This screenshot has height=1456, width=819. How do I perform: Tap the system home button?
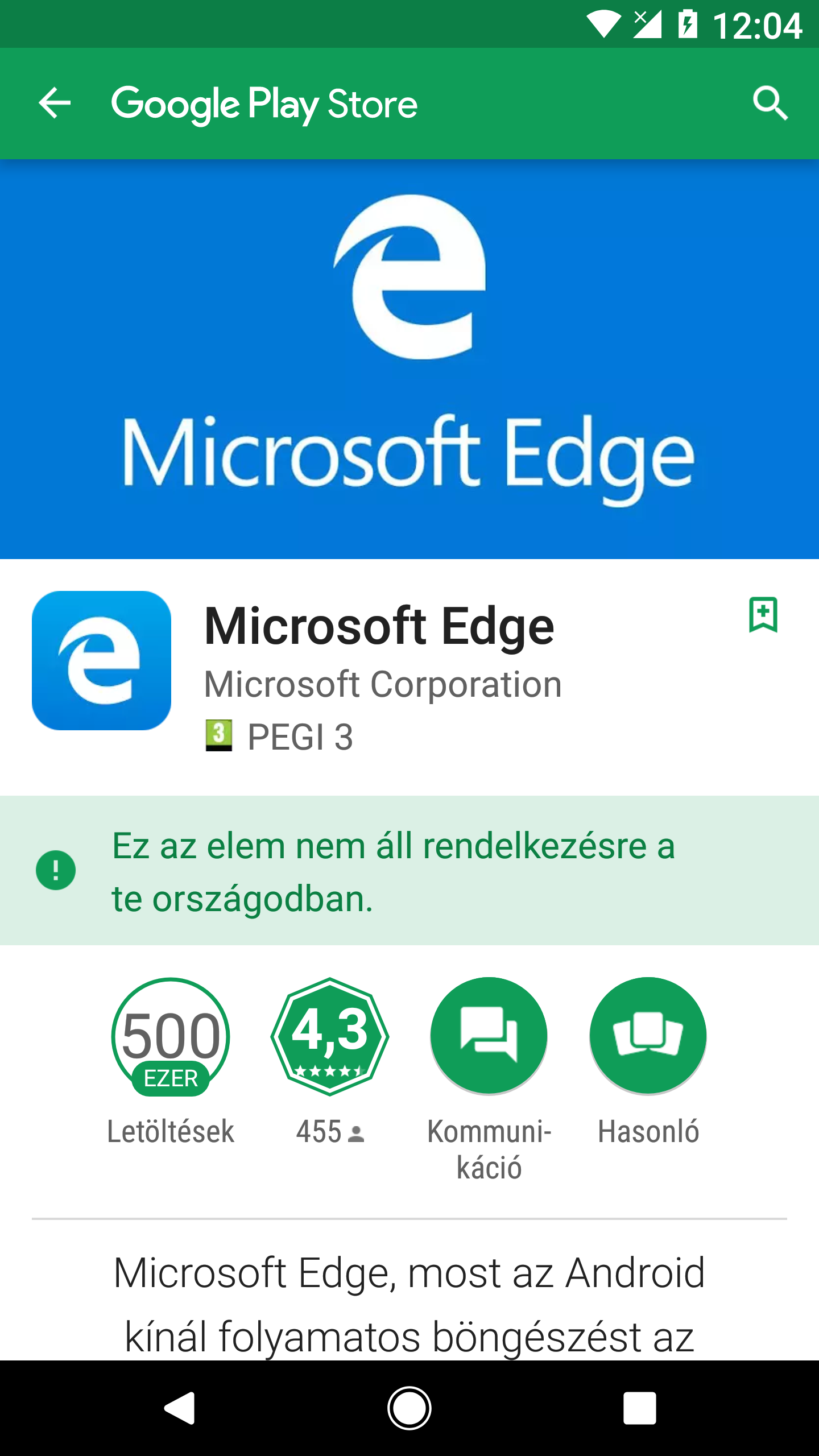409,1408
